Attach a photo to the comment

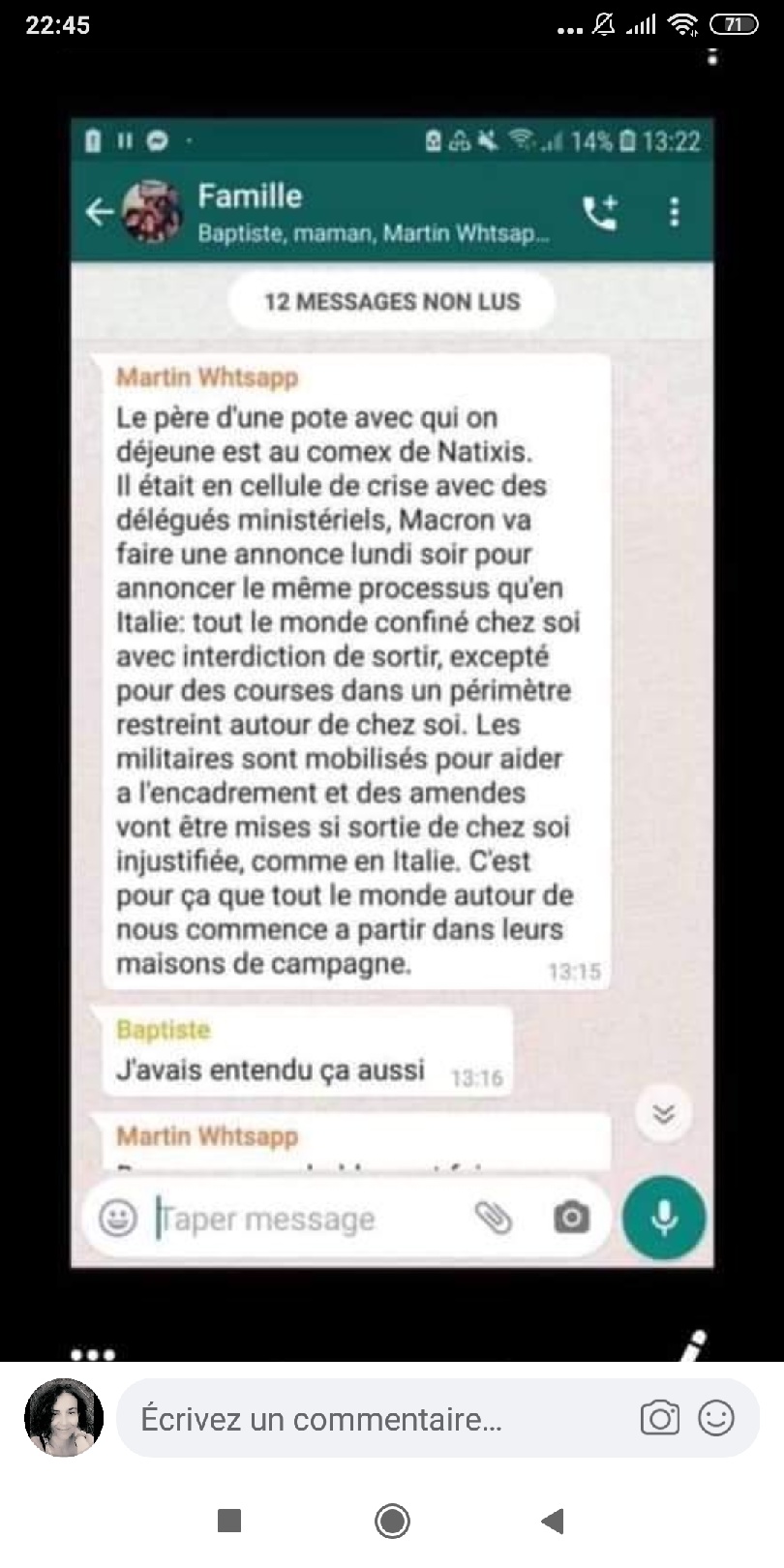click(x=659, y=1419)
